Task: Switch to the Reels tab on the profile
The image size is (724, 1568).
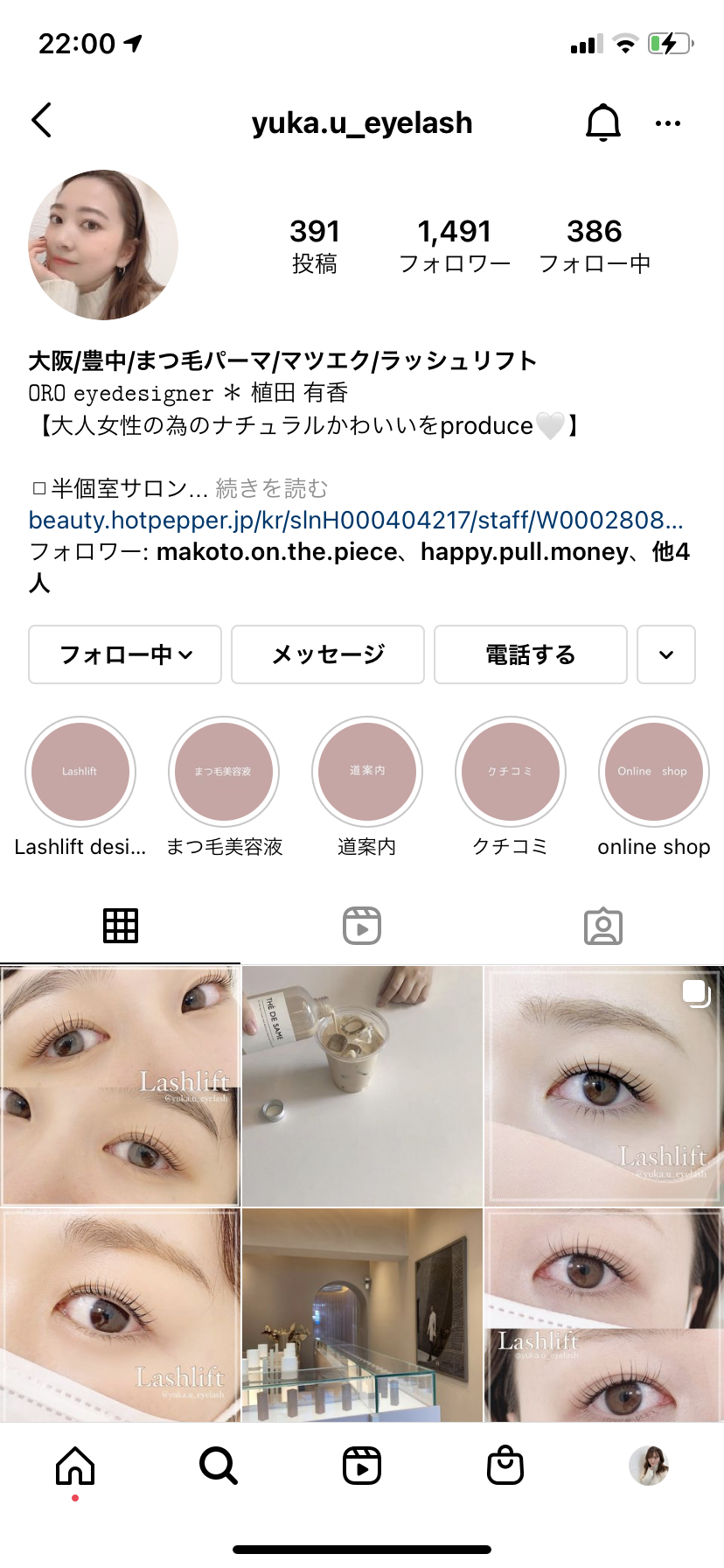Action: 362,926
